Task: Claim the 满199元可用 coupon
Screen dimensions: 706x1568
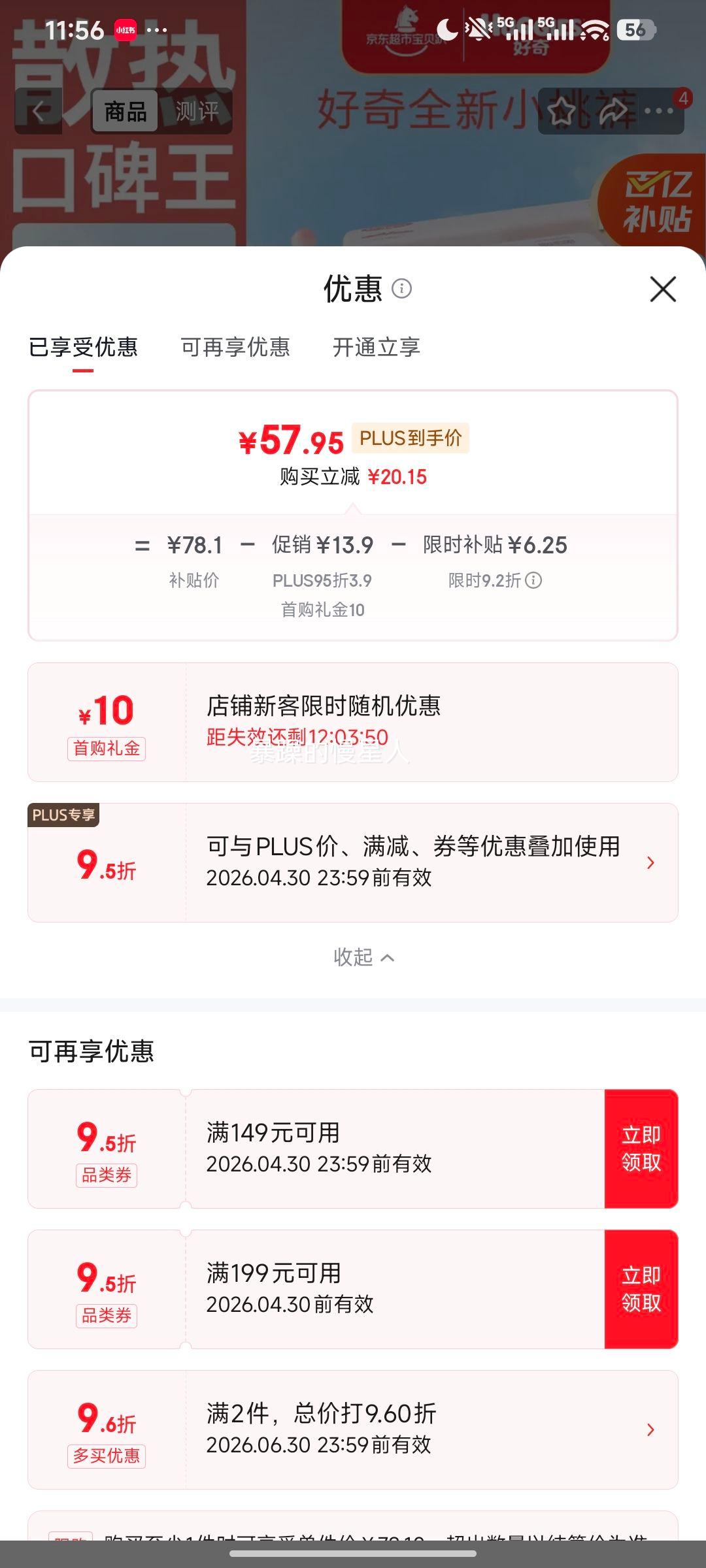Action: pyautogui.click(x=641, y=1289)
